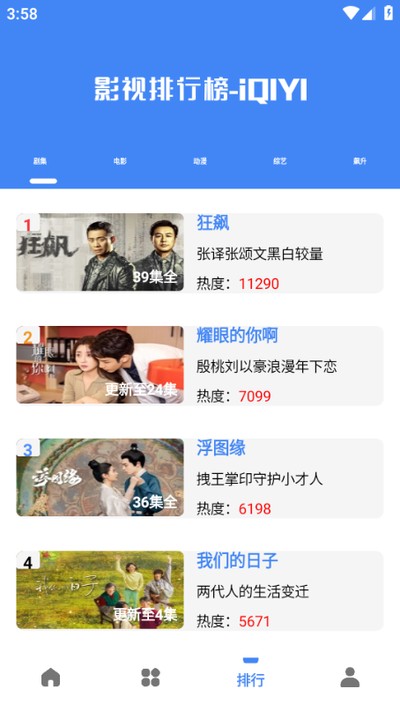Switch to the 电影 tab

tap(120, 161)
